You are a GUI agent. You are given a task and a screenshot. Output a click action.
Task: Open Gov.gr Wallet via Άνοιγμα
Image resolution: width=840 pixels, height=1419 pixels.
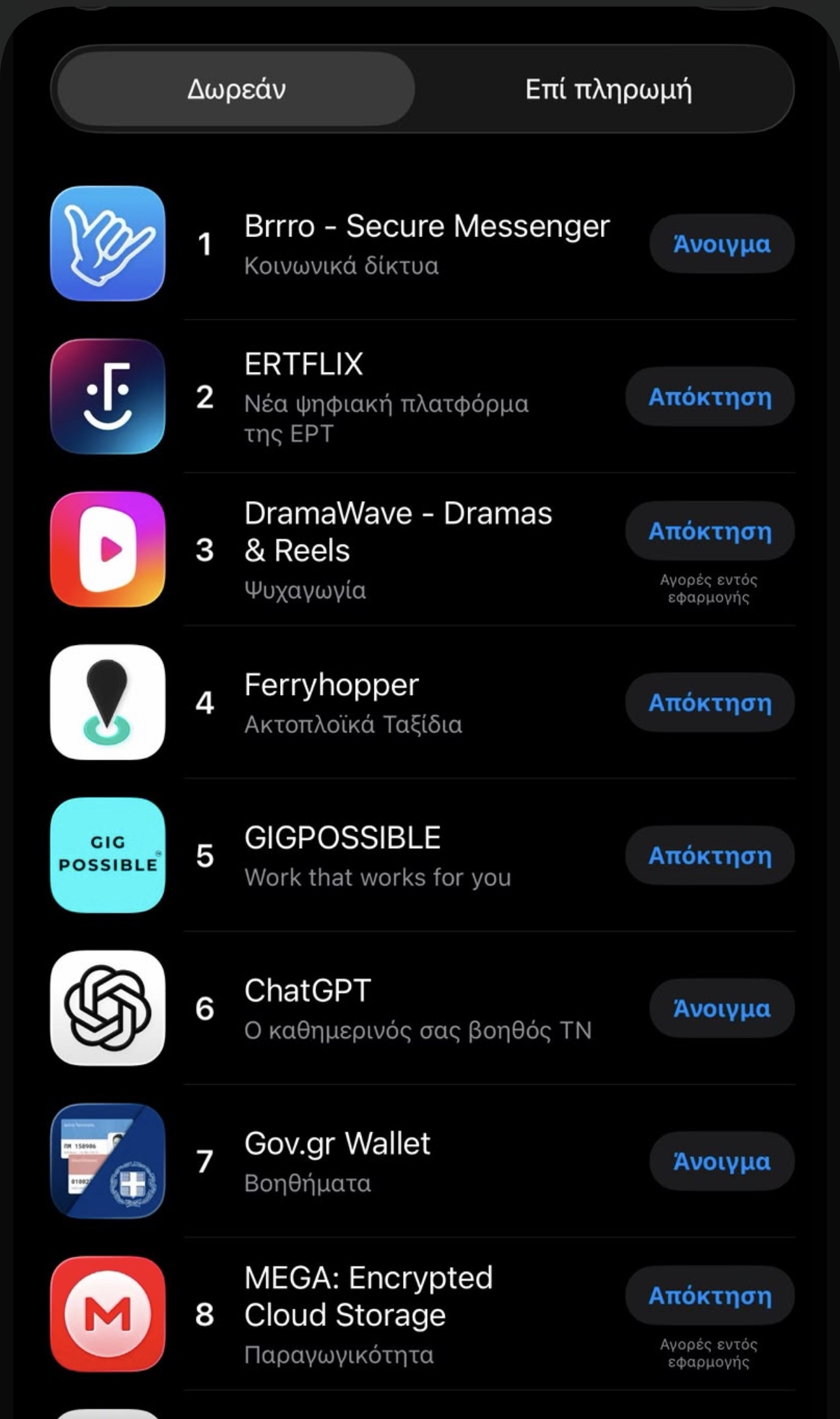click(721, 1161)
